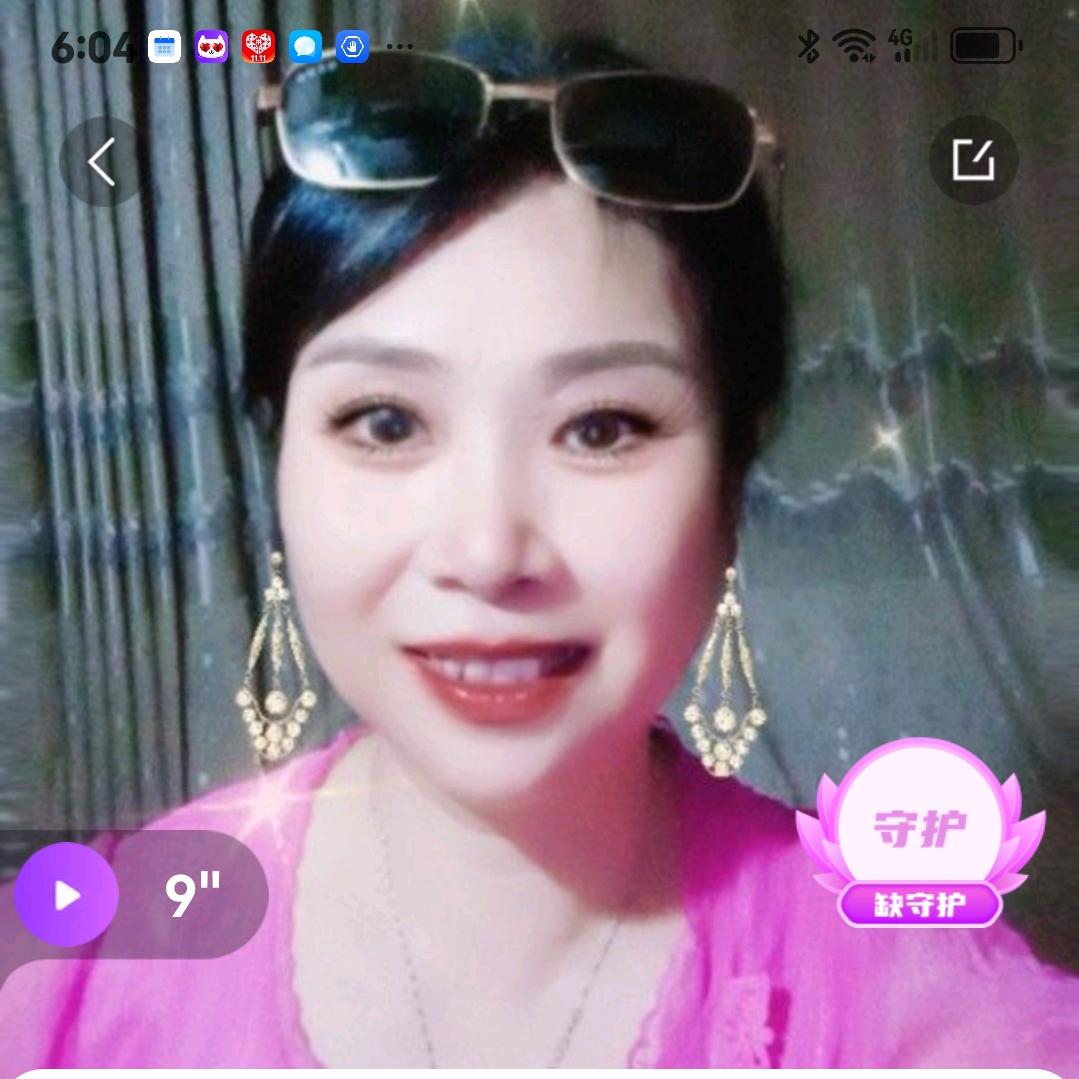Open the share icon at top right
Screen dimensions: 1079x1079
pyautogui.click(x=973, y=160)
